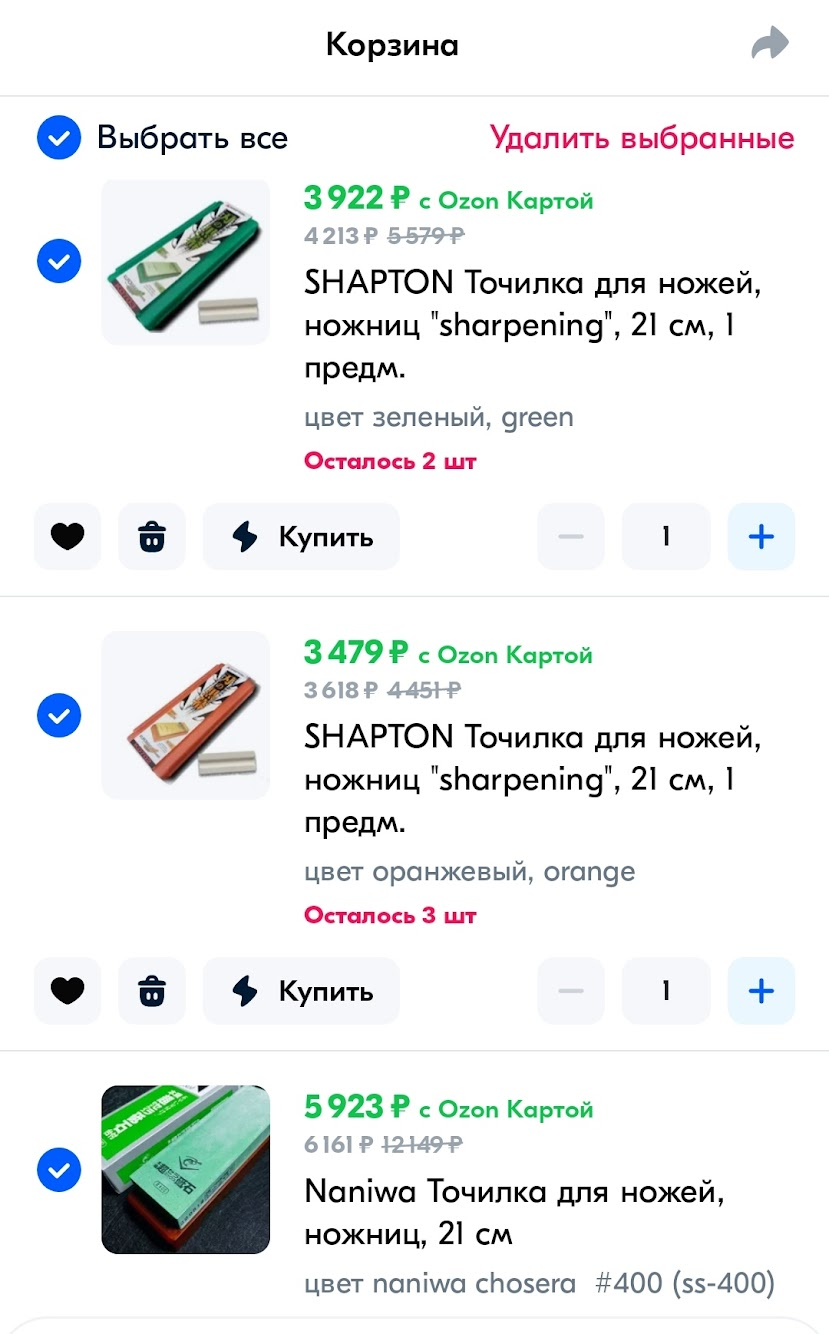Image resolution: width=829 pixels, height=1334 pixels.
Task: Remove orange SHAPTON sharpener with trash icon
Action: (152, 991)
